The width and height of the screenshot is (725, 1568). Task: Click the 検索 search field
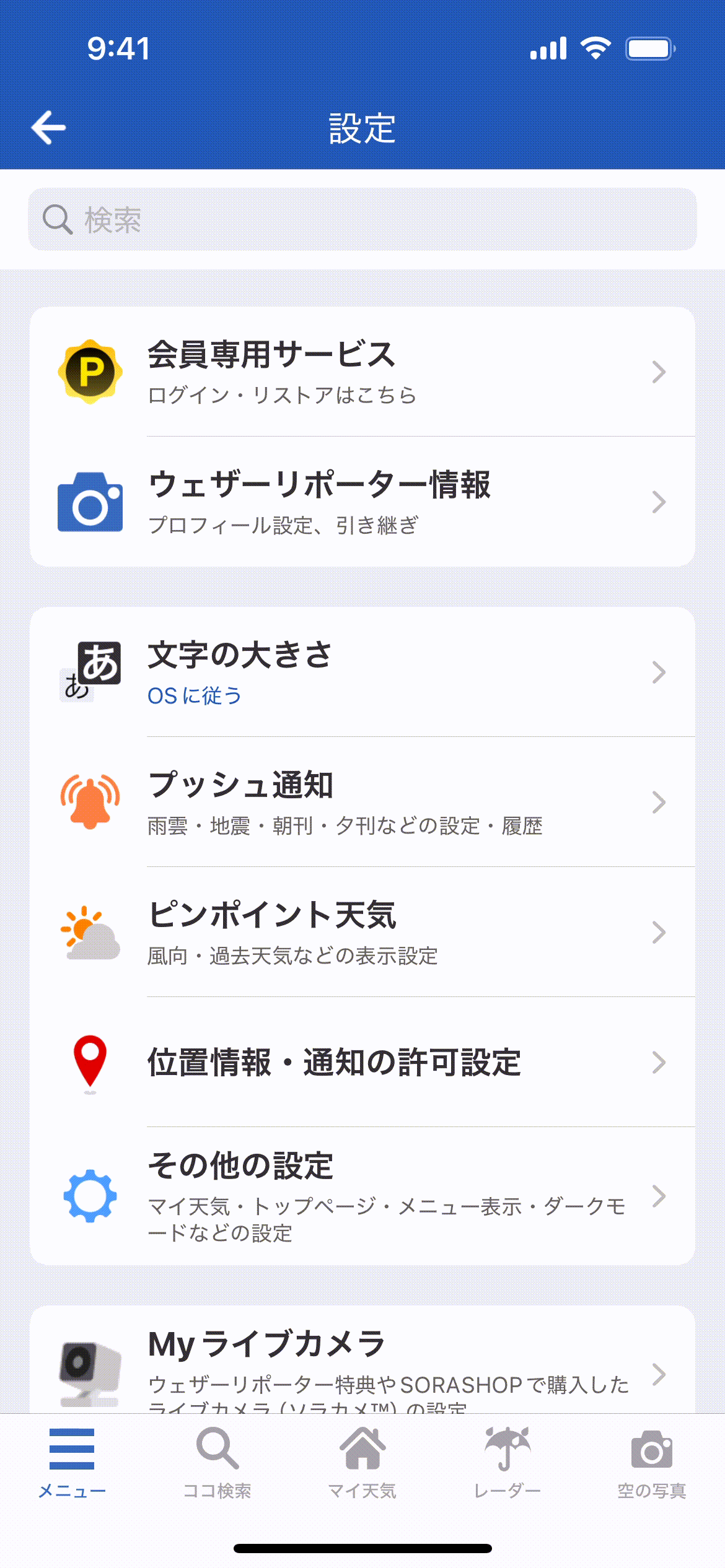tap(362, 218)
